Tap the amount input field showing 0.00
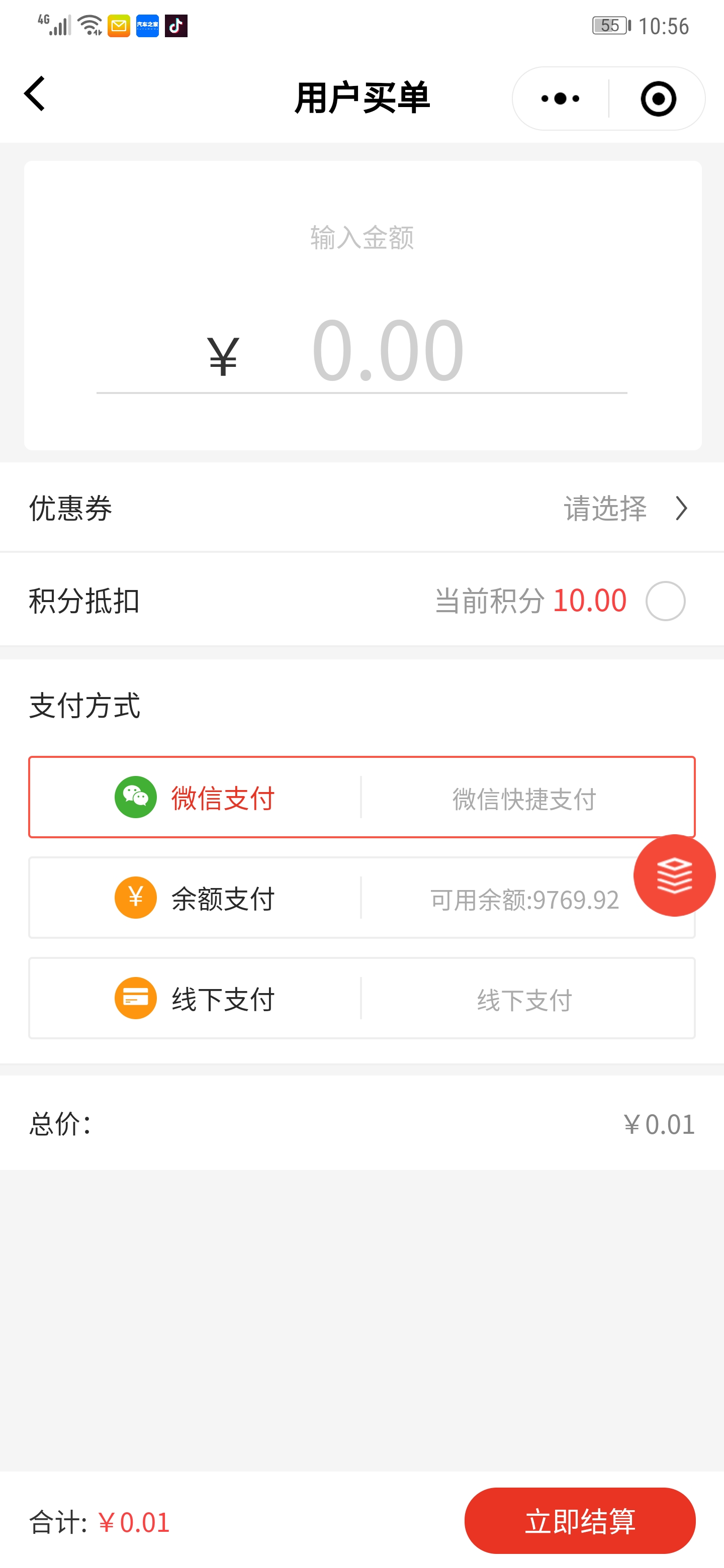The height and width of the screenshot is (1568, 724). pyautogui.click(x=387, y=352)
